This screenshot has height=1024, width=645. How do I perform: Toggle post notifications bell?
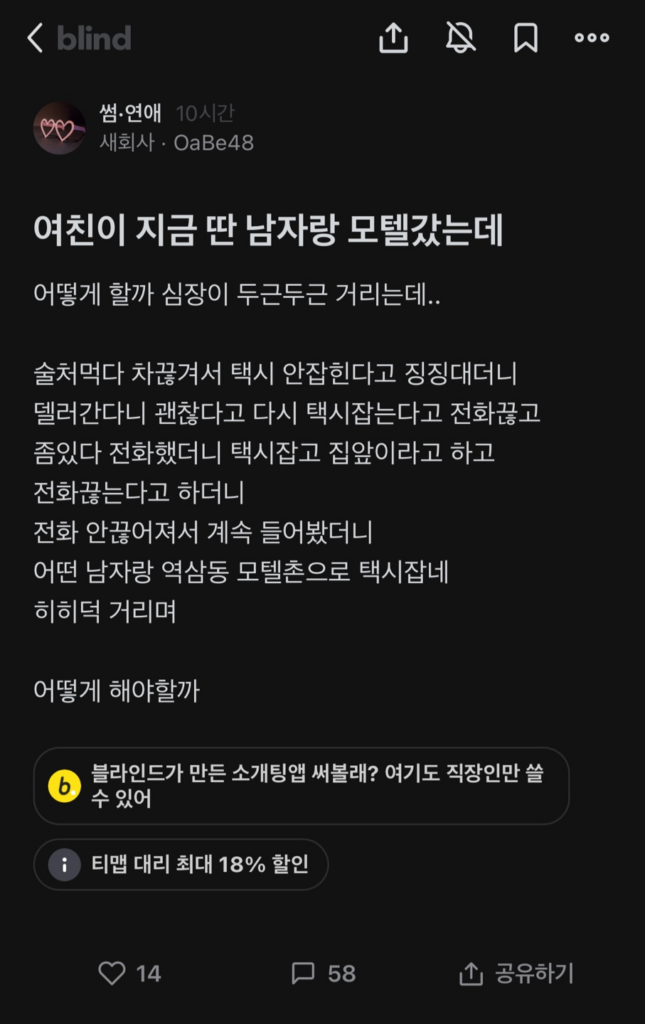460,39
